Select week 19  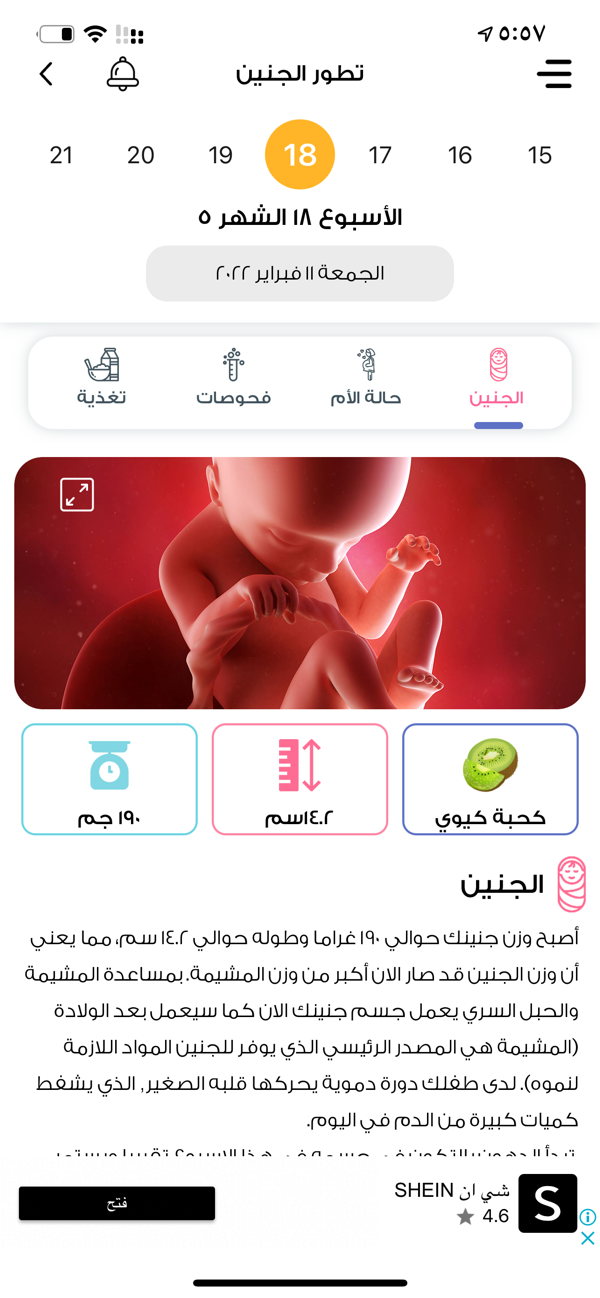[221, 155]
